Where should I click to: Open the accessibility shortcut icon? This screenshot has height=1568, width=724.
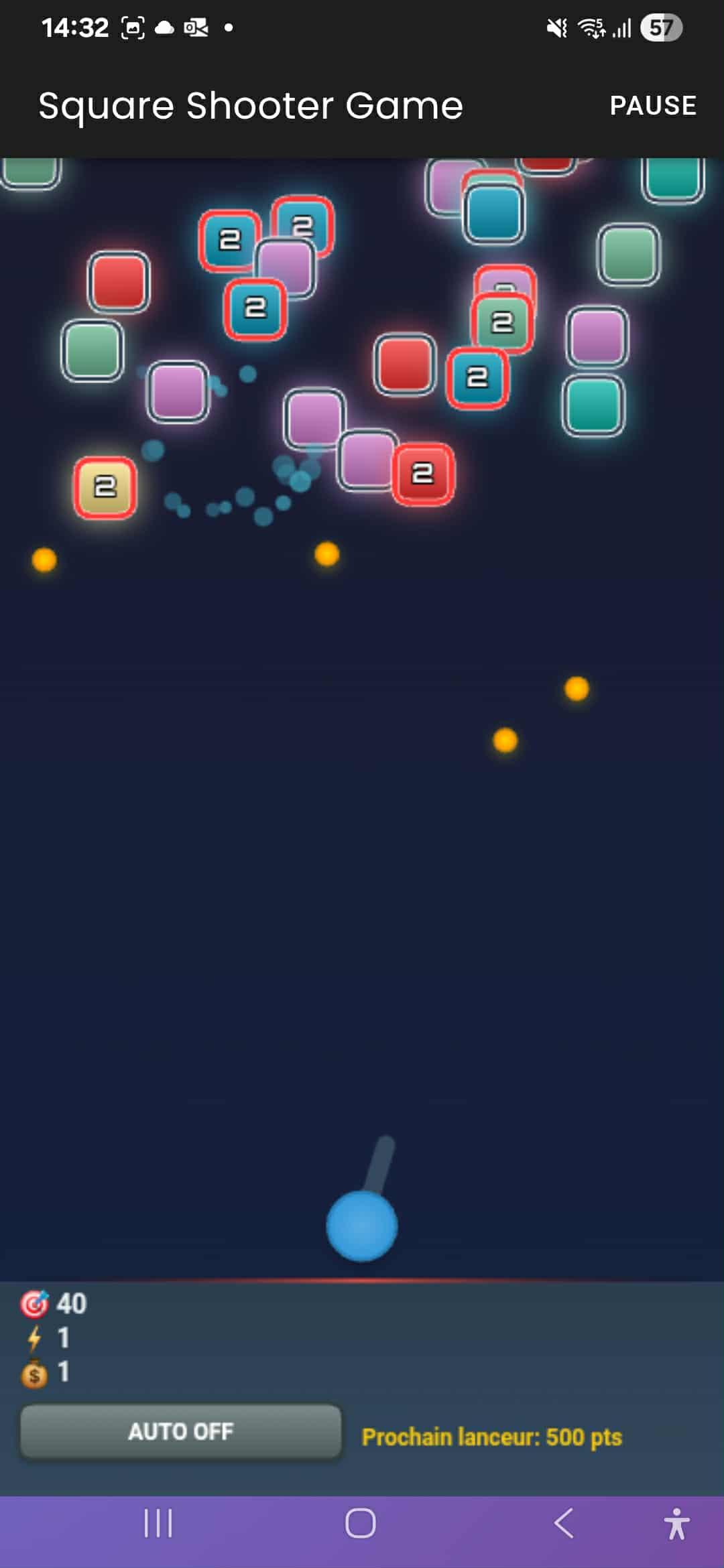pyautogui.click(x=676, y=1523)
